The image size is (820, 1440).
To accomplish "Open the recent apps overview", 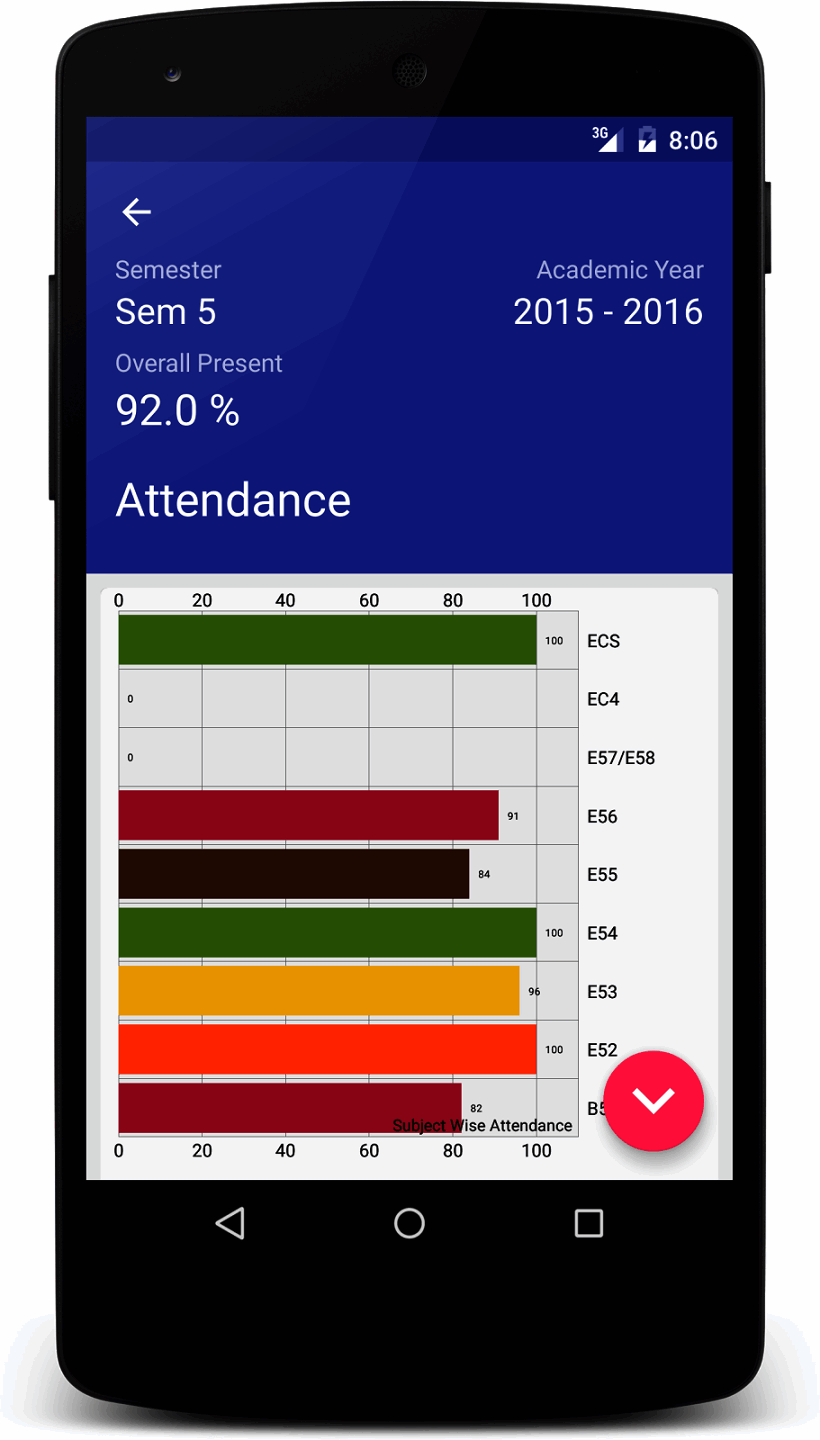I will point(588,1222).
